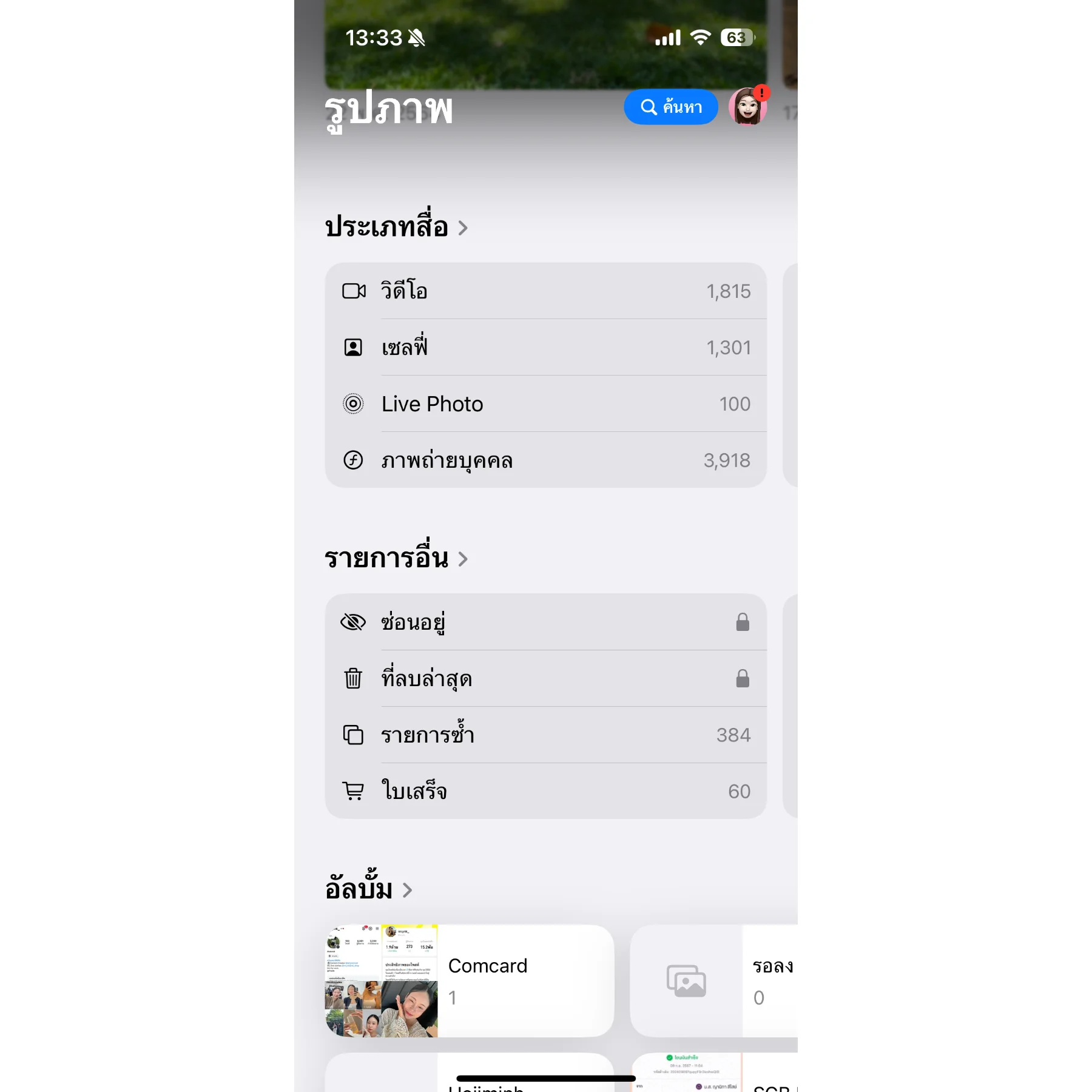The height and width of the screenshot is (1092, 1092).
Task: Open the locked ซ่อนอยู่ album
Action: tap(545, 622)
